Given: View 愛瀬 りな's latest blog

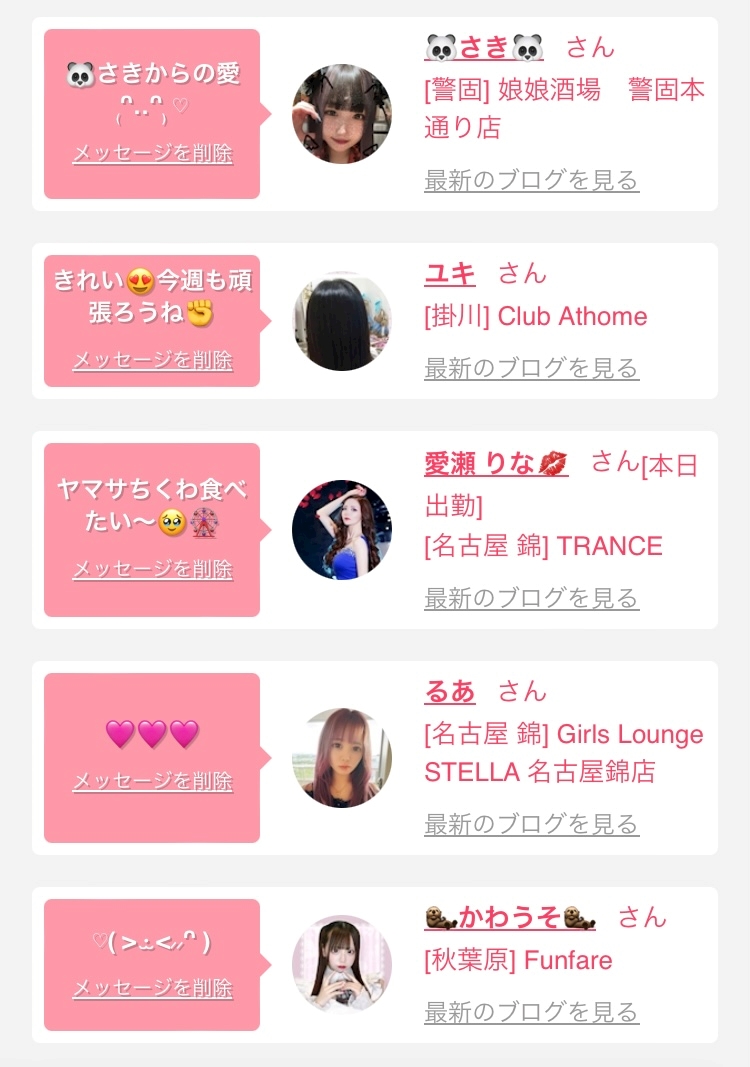Looking at the screenshot, I should pyautogui.click(x=532, y=598).
